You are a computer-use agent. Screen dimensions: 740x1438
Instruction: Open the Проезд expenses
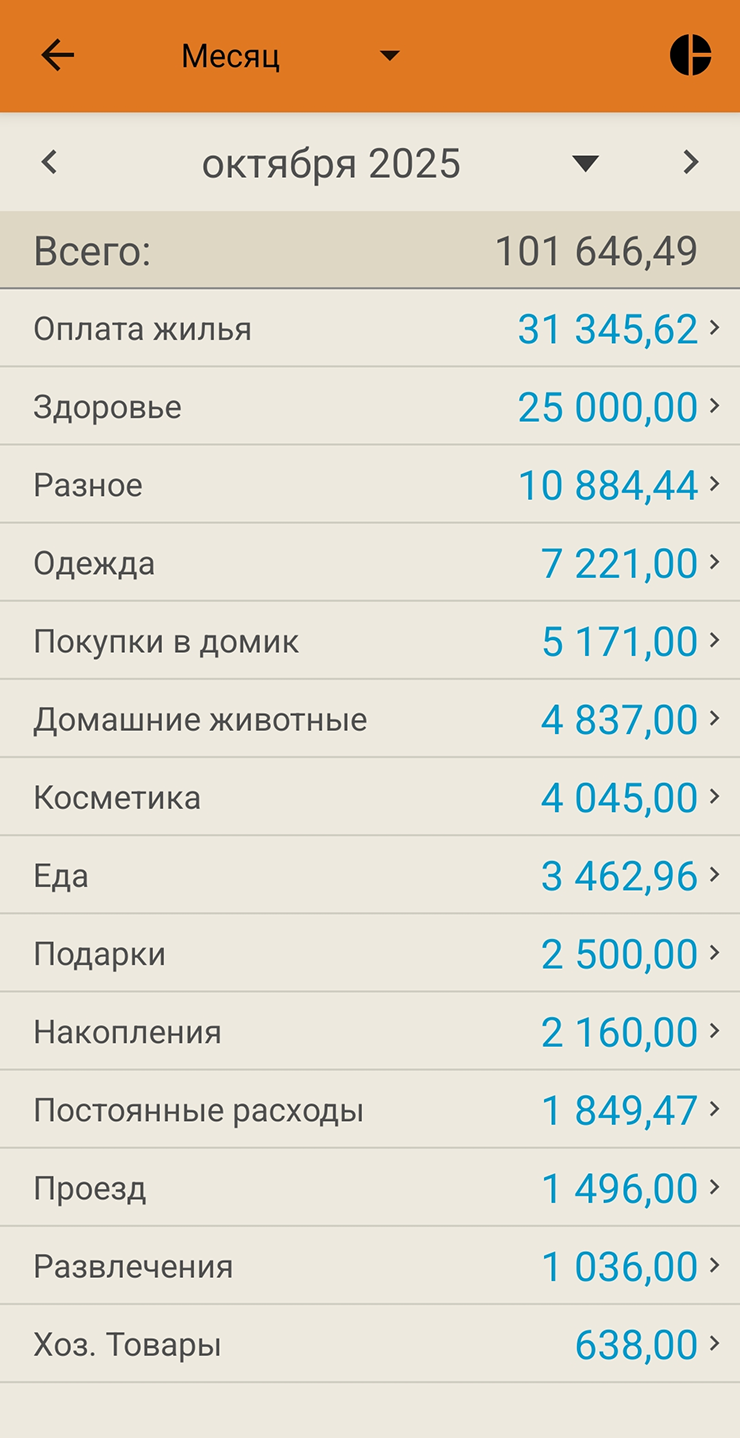click(x=370, y=1188)
